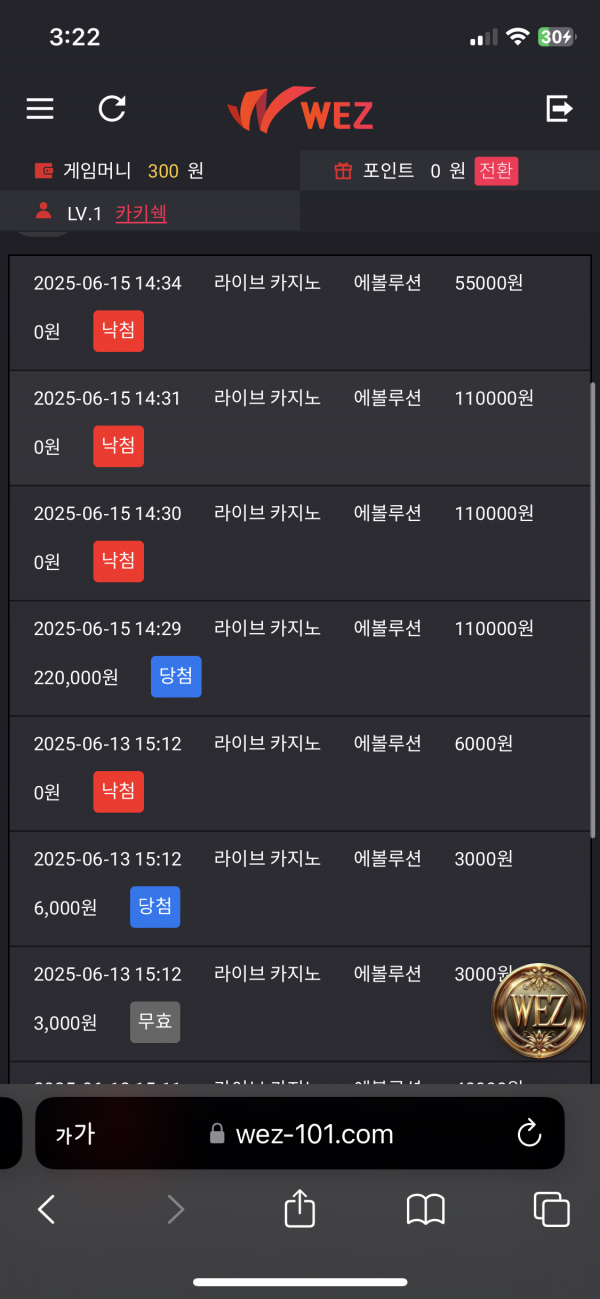
Task: Open the 카키쉑 username link
Action: pyautogui.click(x=141, y=213)
